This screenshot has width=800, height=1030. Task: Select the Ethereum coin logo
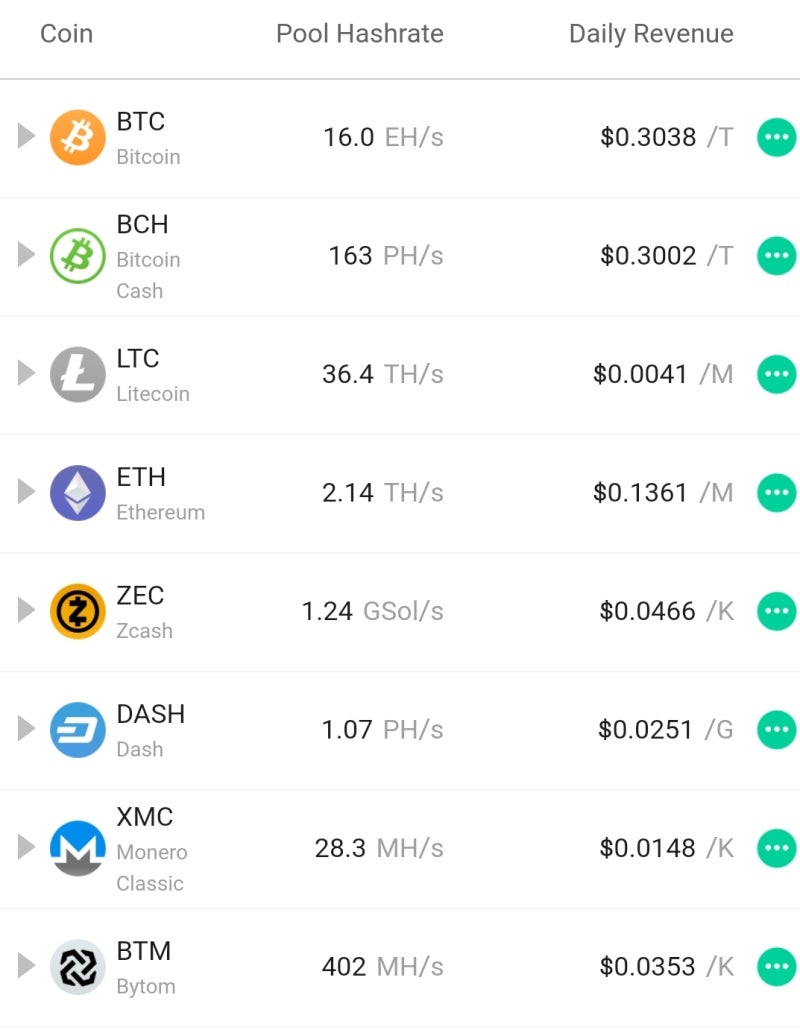coord(77,491)
